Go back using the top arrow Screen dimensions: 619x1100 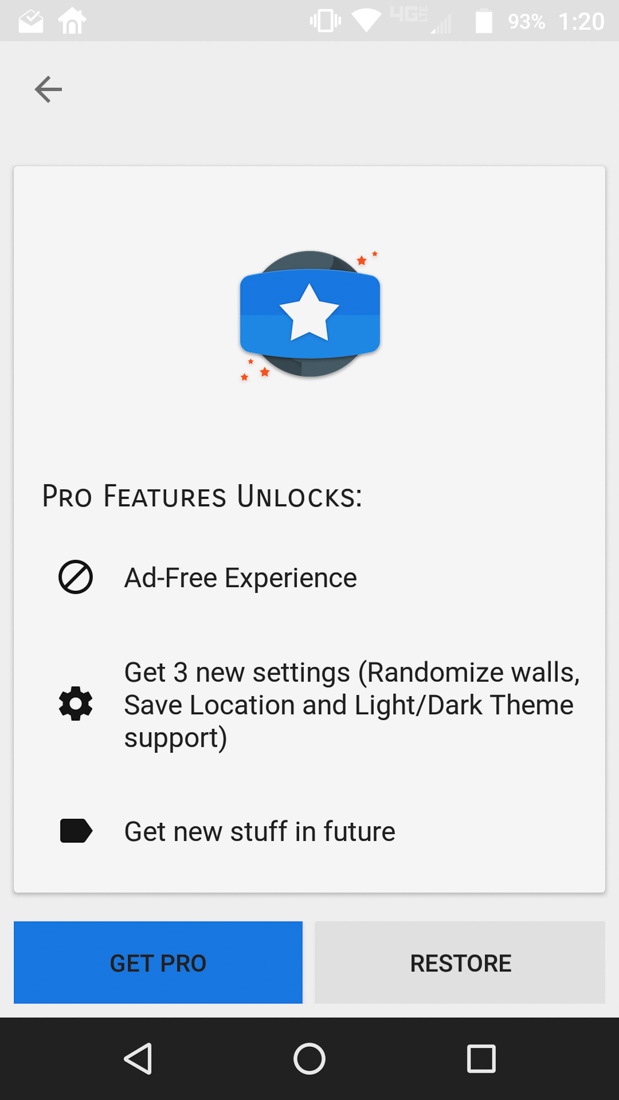(48, 90)
